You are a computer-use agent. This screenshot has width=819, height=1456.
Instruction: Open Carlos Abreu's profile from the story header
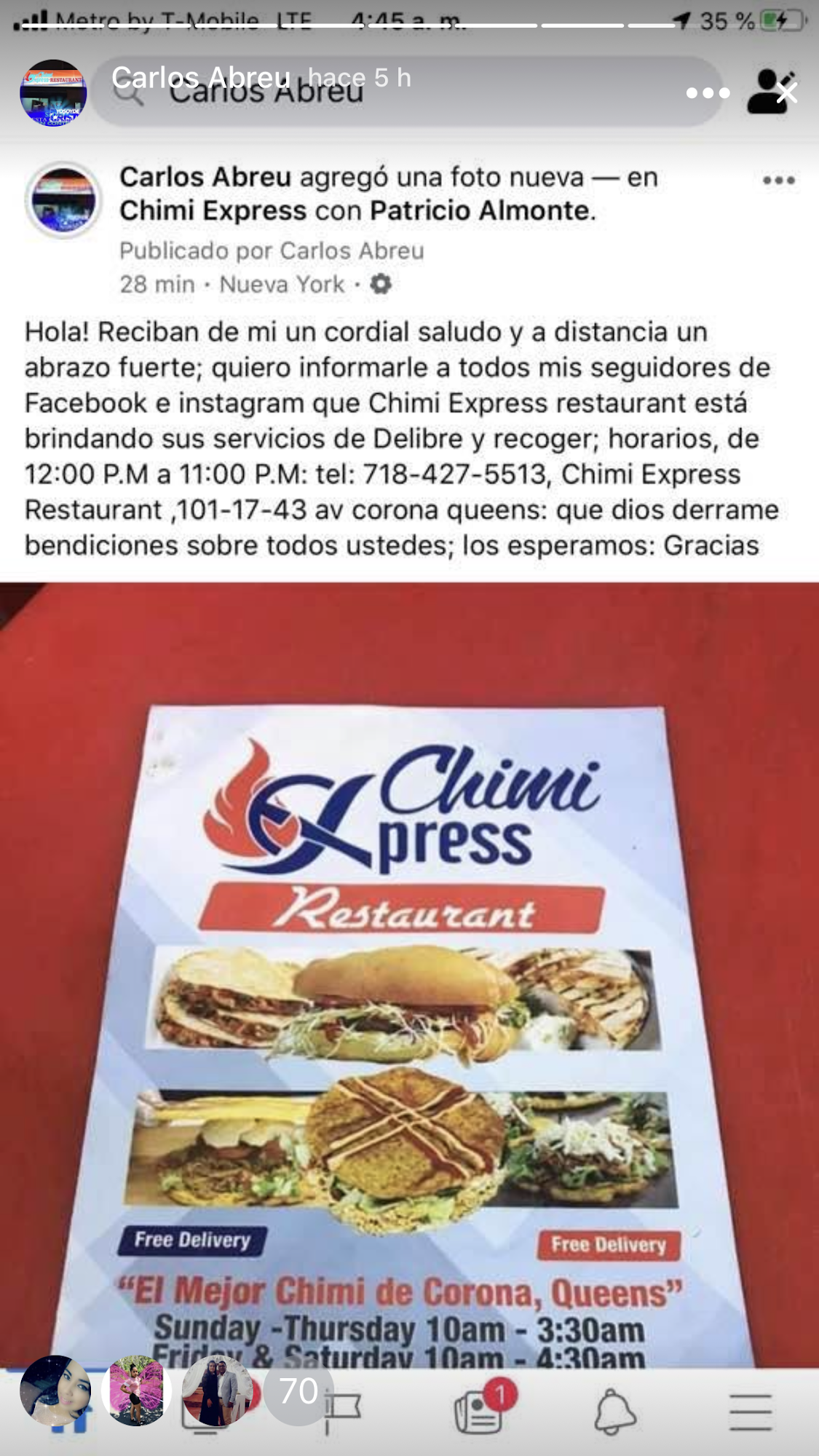201,77
